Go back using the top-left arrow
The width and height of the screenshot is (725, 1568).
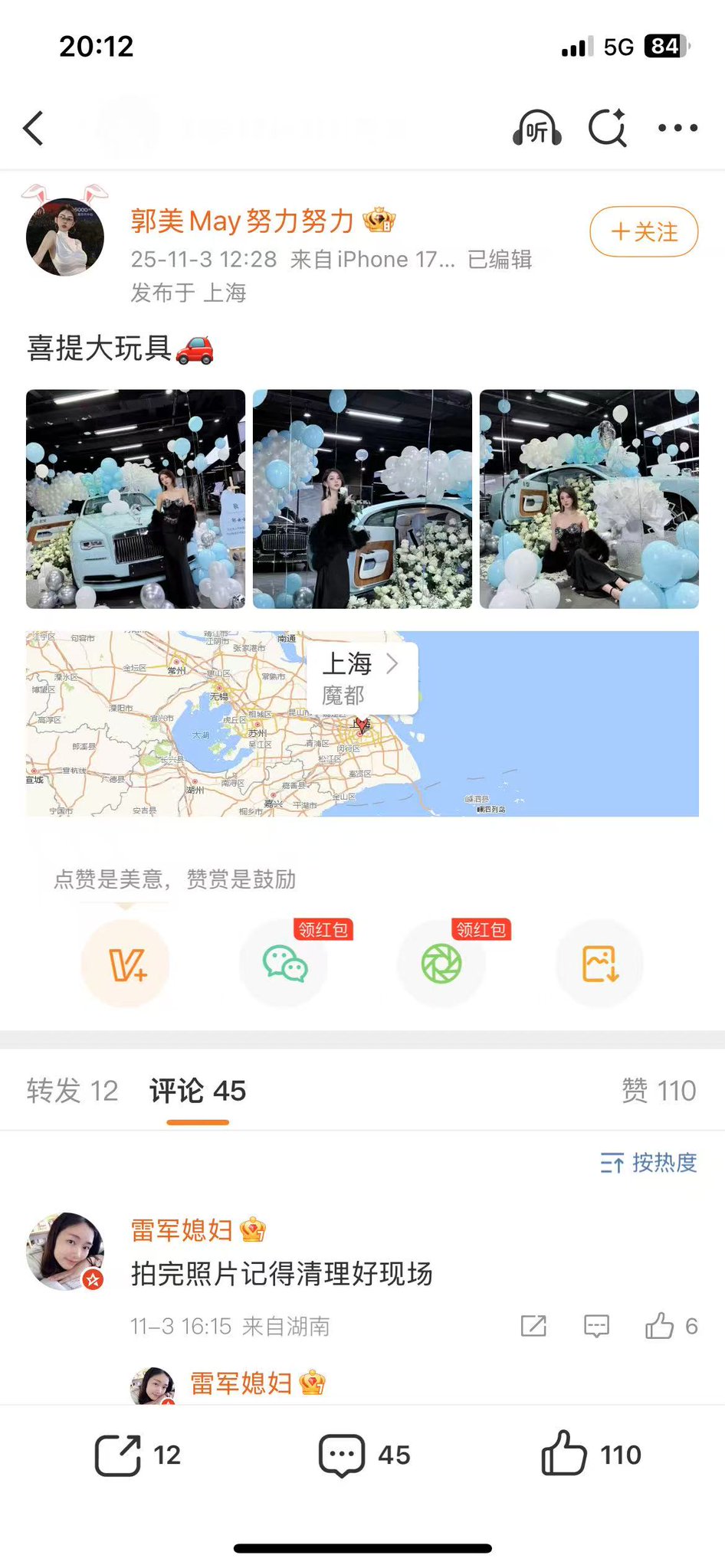click(34, 128)
